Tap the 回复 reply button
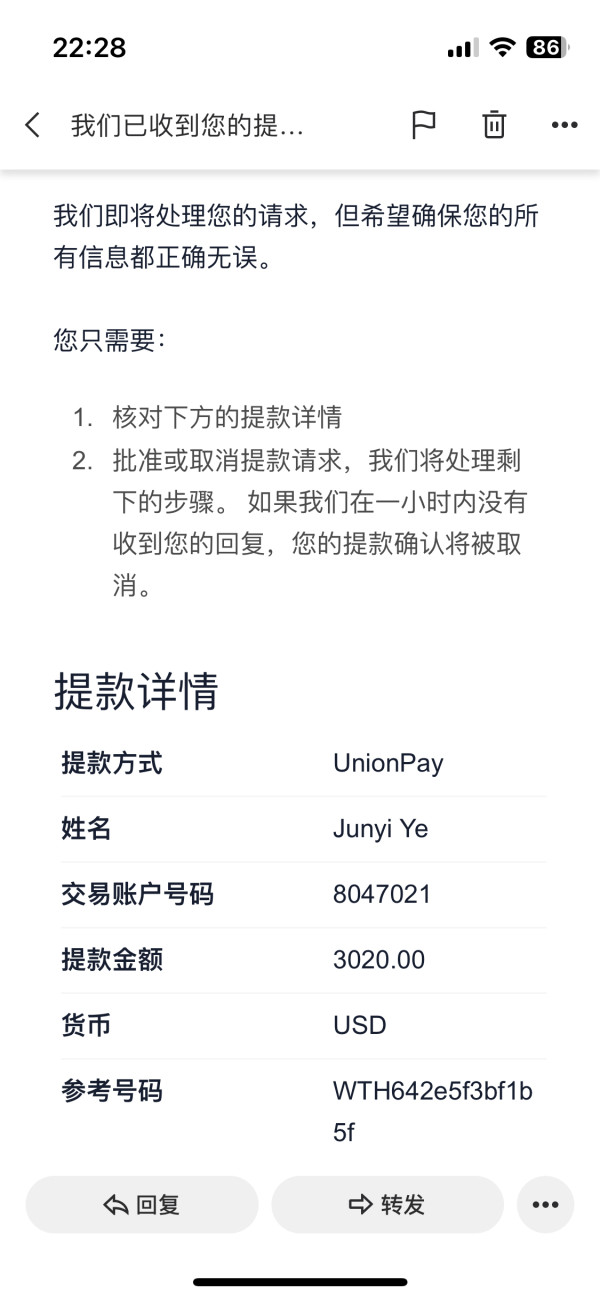This screenshot has width=600, height=1299. point(142,1204)
